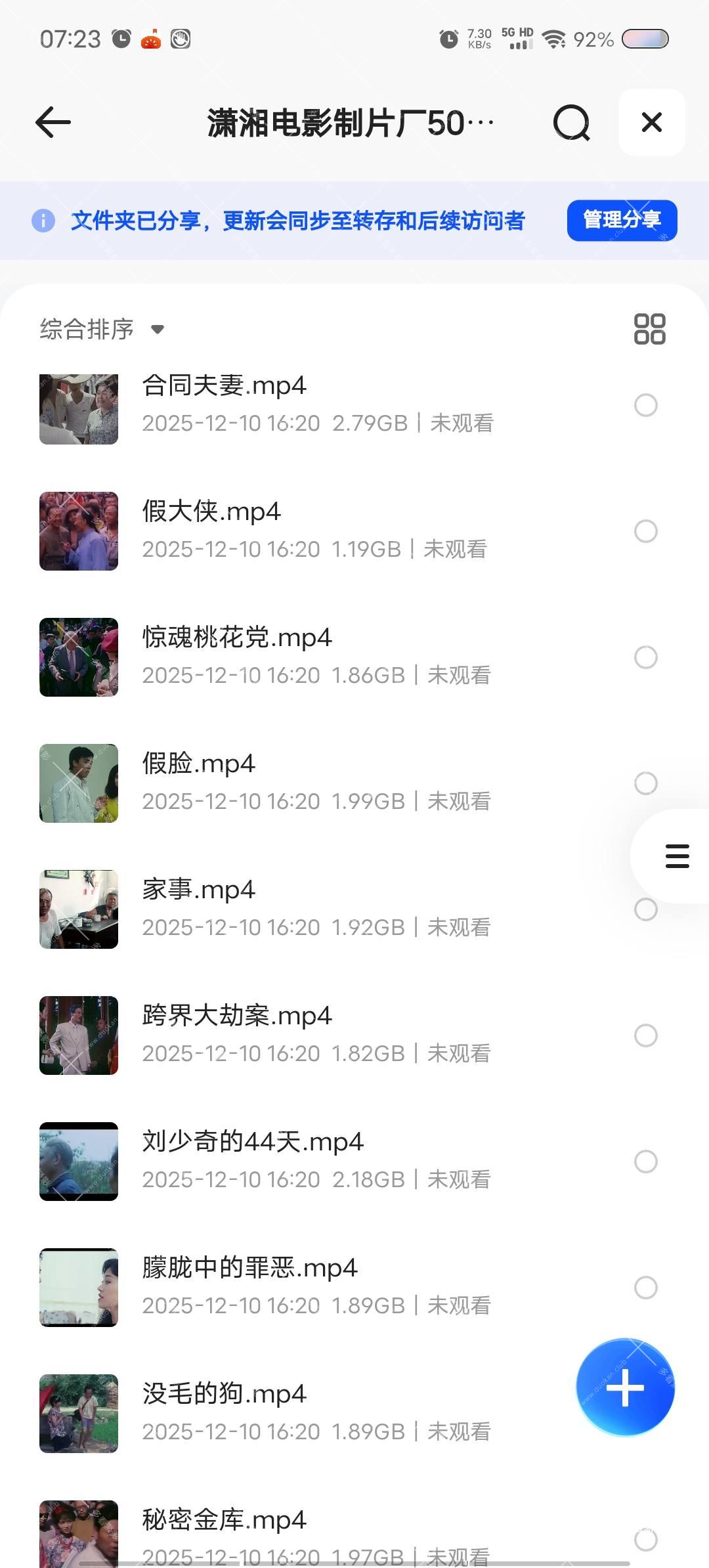
Task: Open the file 合同夫妻.mp4
Action: 225,386
